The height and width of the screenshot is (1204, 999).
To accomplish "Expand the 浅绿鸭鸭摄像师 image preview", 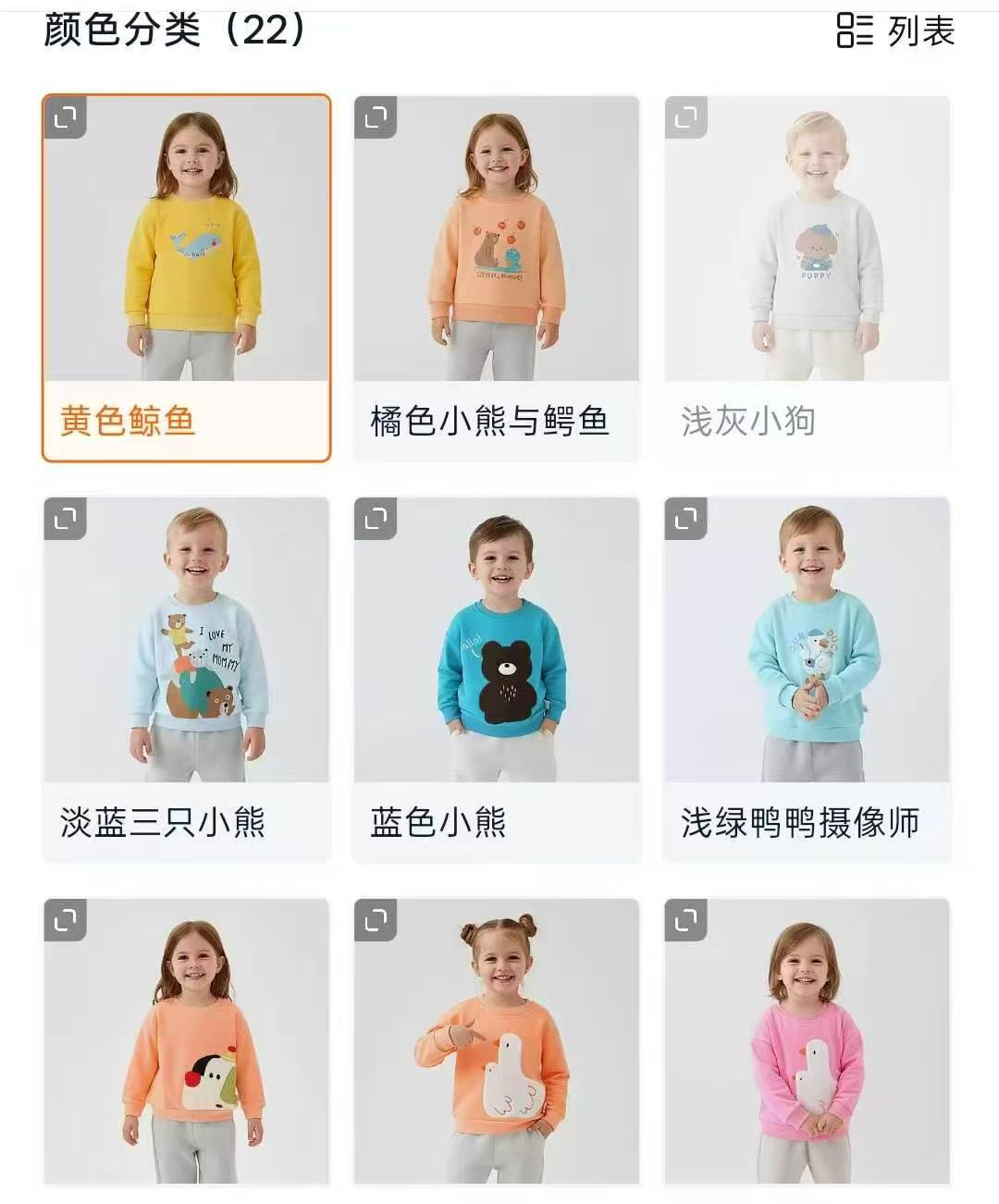I will pos(686,519).
